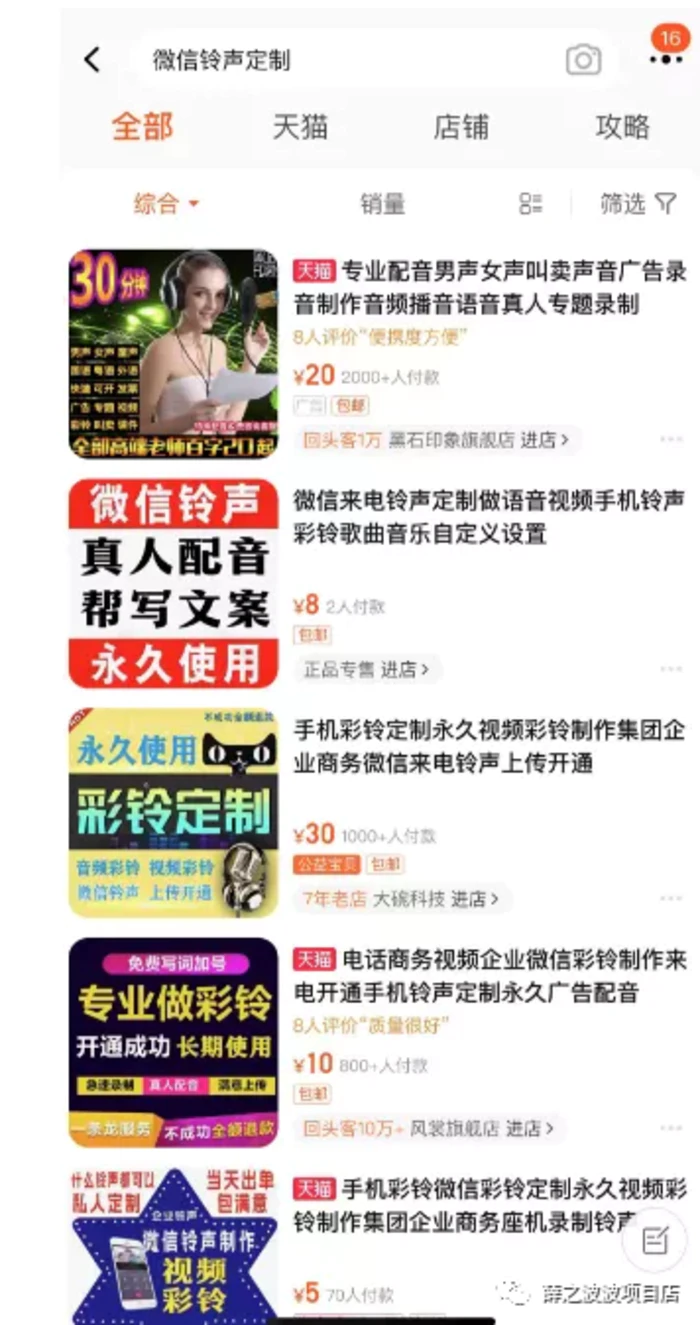Select the 全部 tab
The image size is (700, 1325).
tap(142, 127)
